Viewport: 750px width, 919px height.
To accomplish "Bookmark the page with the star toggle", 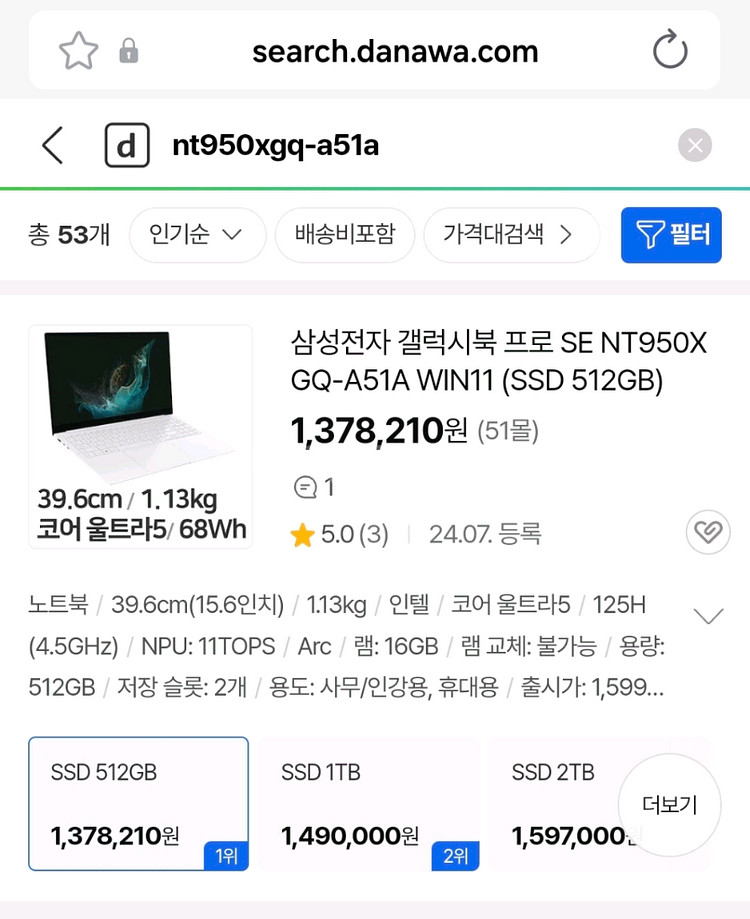I will coord(77,50).
